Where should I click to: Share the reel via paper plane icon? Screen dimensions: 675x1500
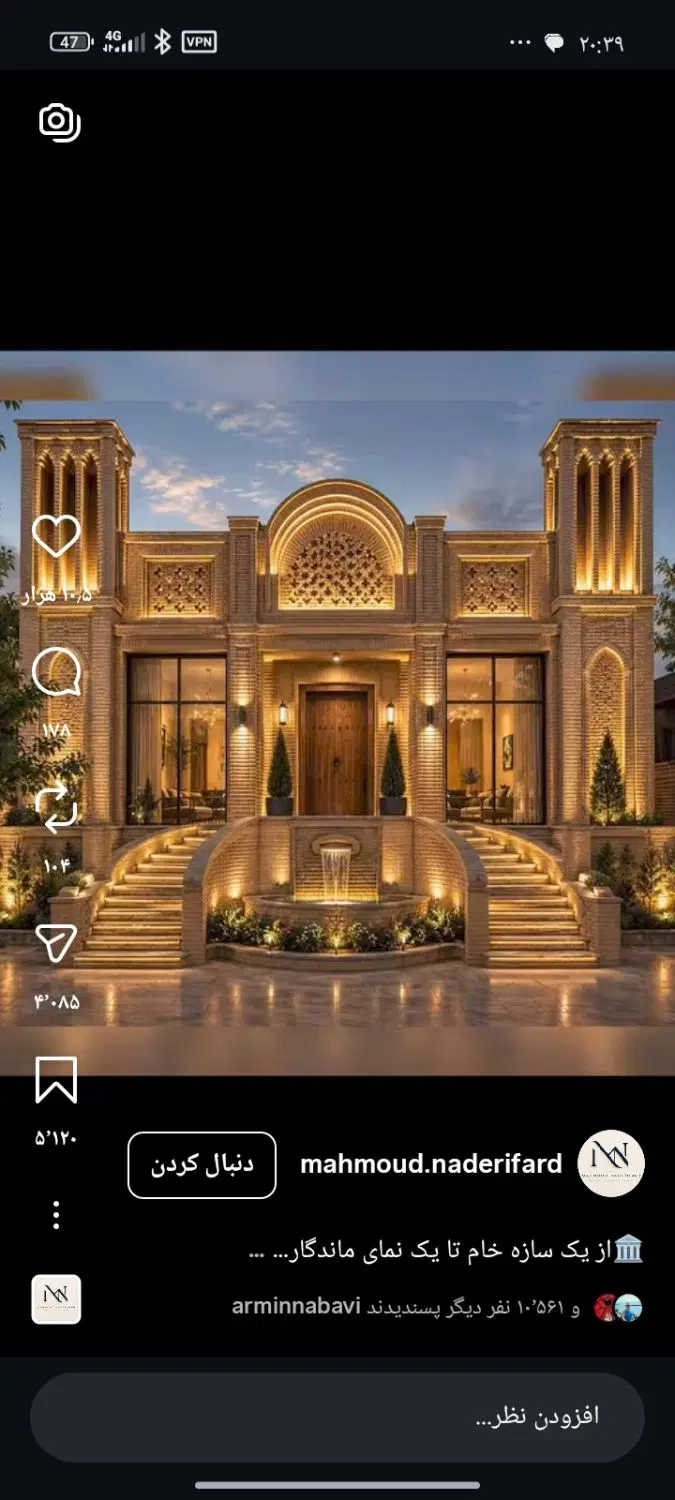coord(56,944)
